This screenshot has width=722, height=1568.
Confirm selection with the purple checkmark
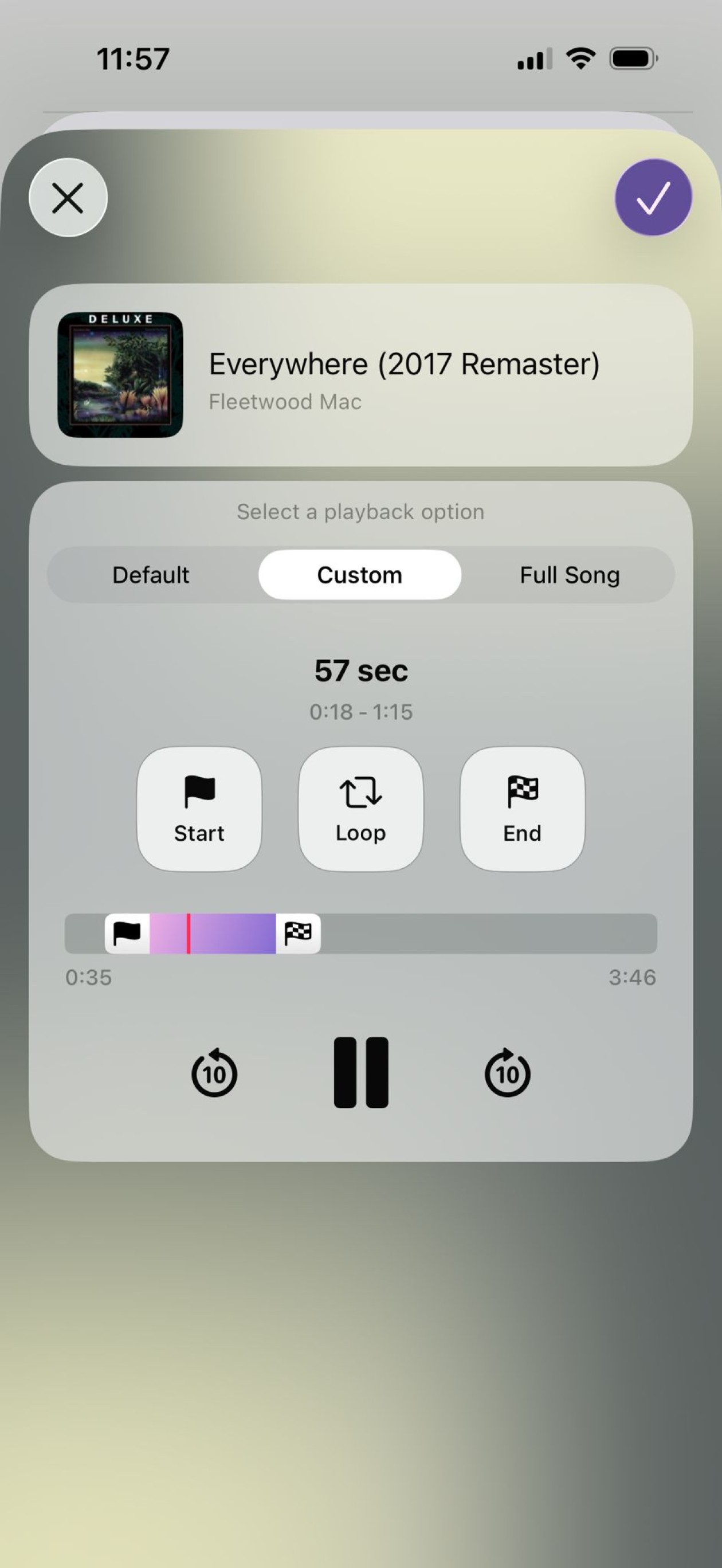[x=653, y=197]
